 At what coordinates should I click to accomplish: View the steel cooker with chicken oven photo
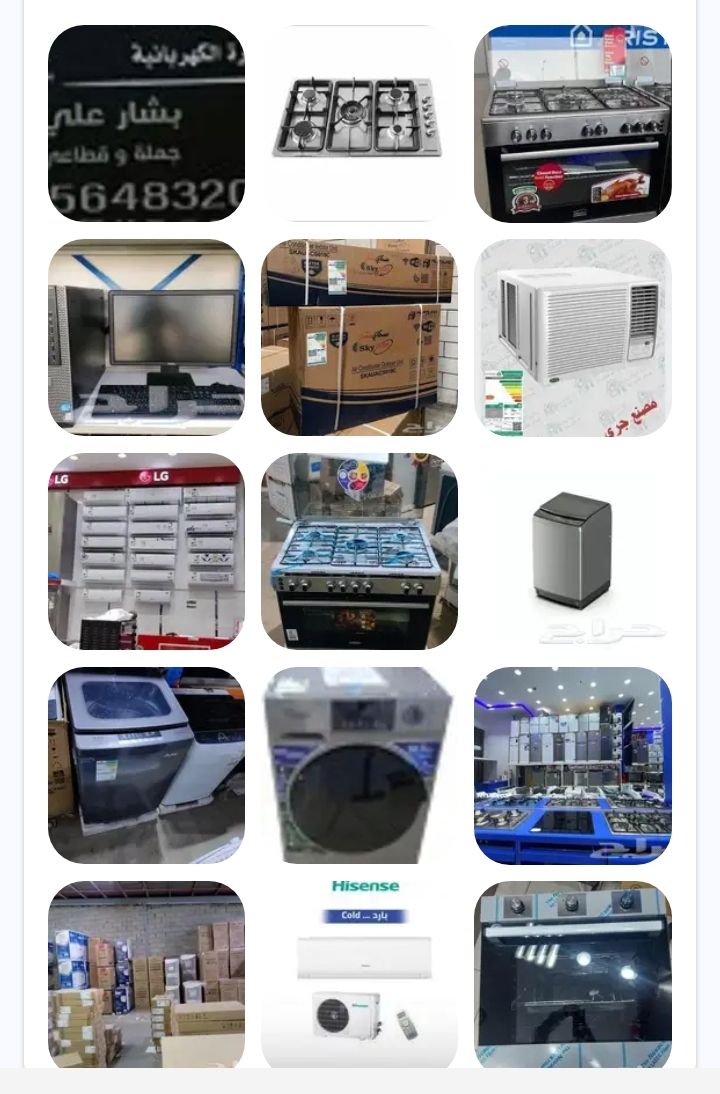click(572, 123)
